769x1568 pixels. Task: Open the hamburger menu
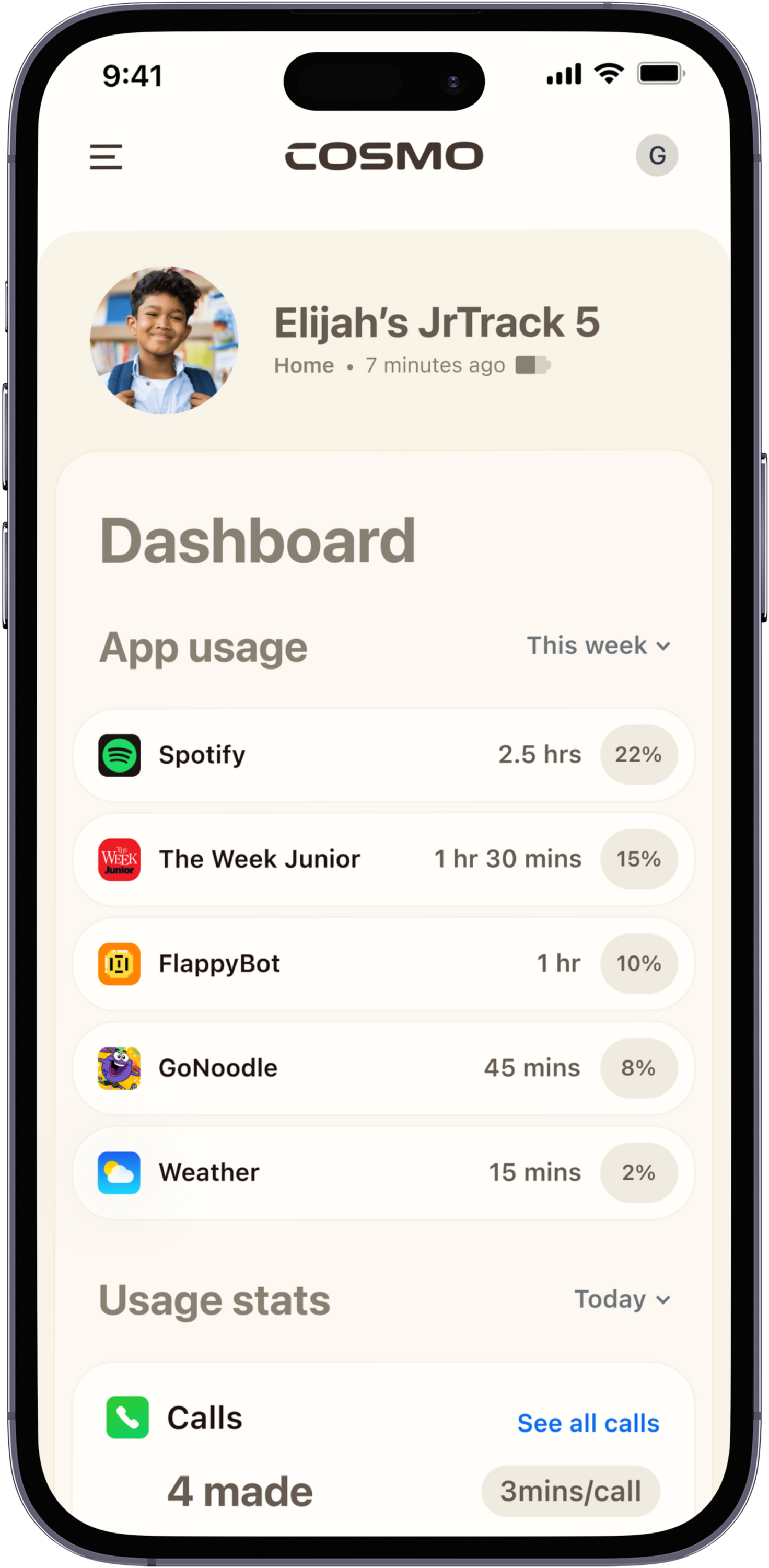tap(106, 156)
